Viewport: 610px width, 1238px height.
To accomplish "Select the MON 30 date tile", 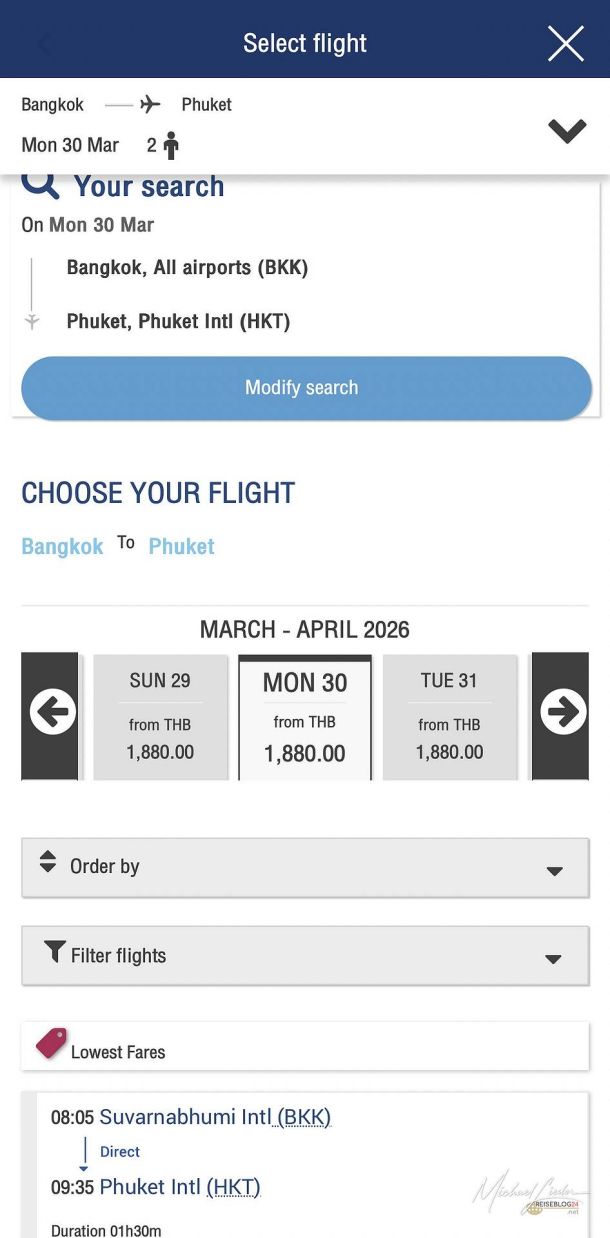I will pyautogui.click(x=305, y=717).
